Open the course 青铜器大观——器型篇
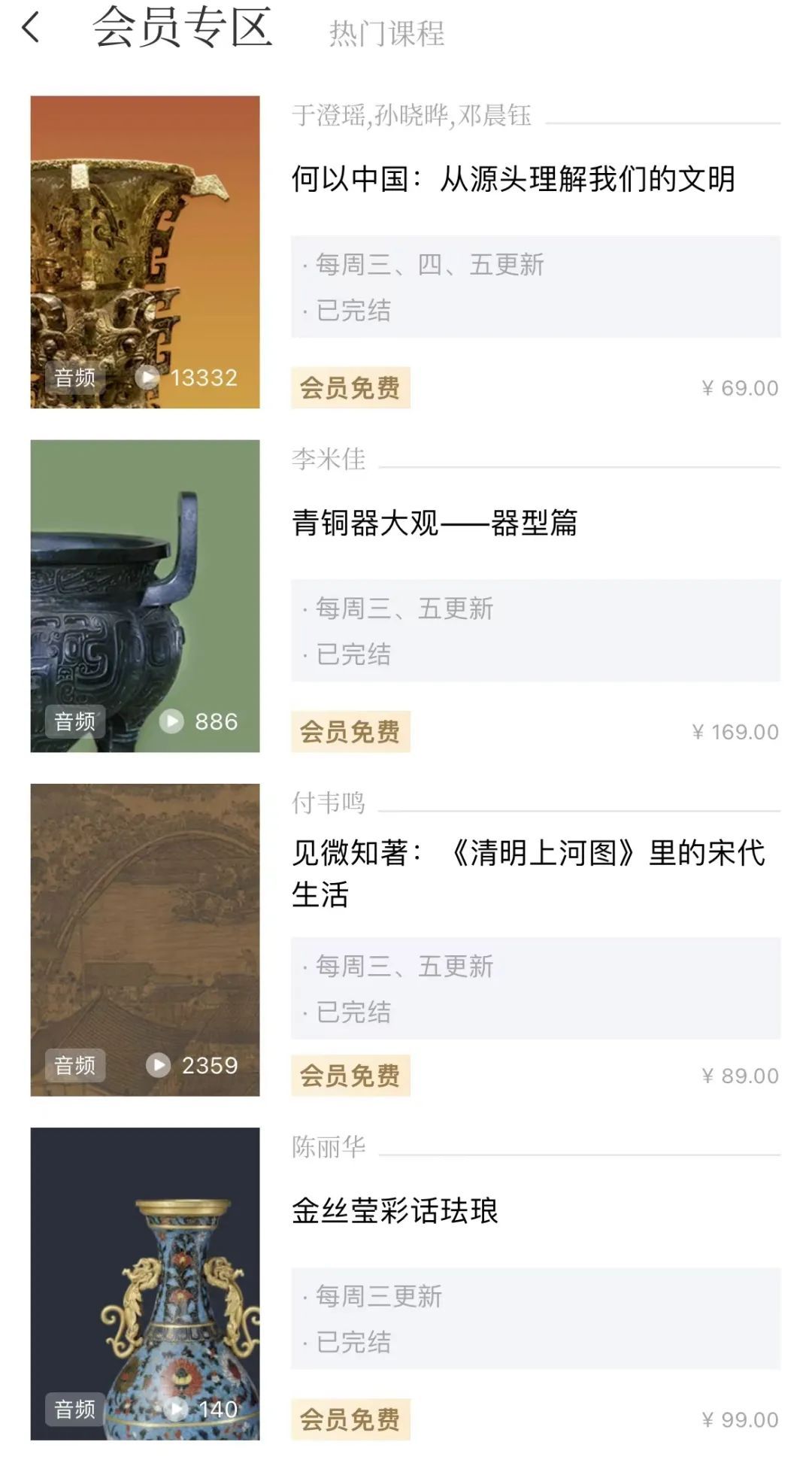This screenshot has width=812, height=1457. 435,524
